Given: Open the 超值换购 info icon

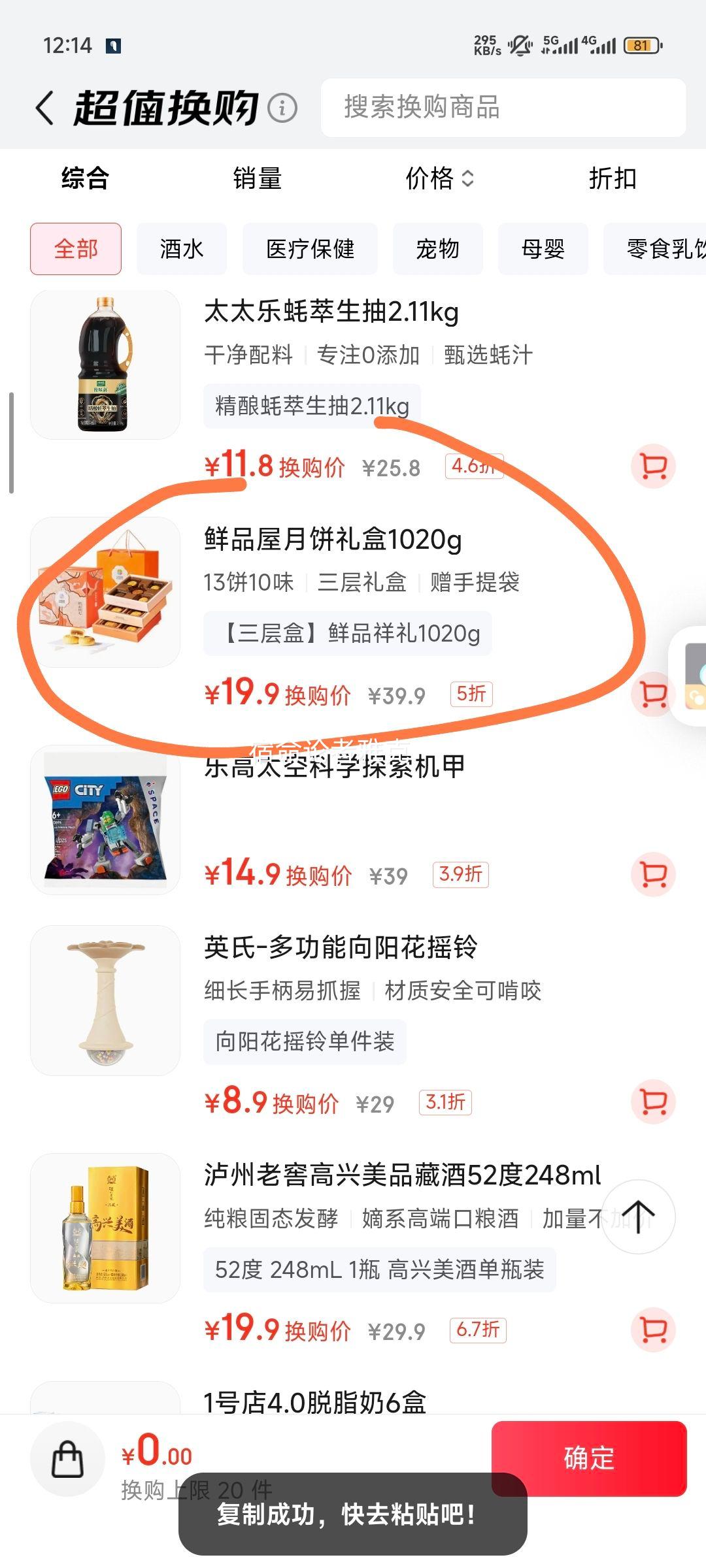Looking at the screenshot, I should [x=282, y=108].
